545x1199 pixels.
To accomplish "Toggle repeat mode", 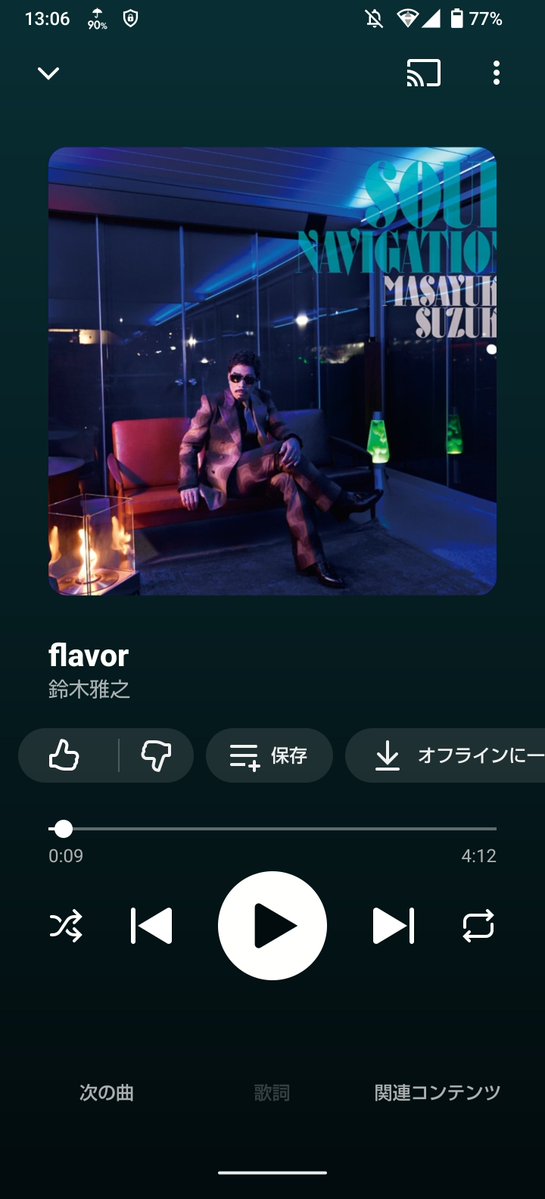I will (478, 927).
